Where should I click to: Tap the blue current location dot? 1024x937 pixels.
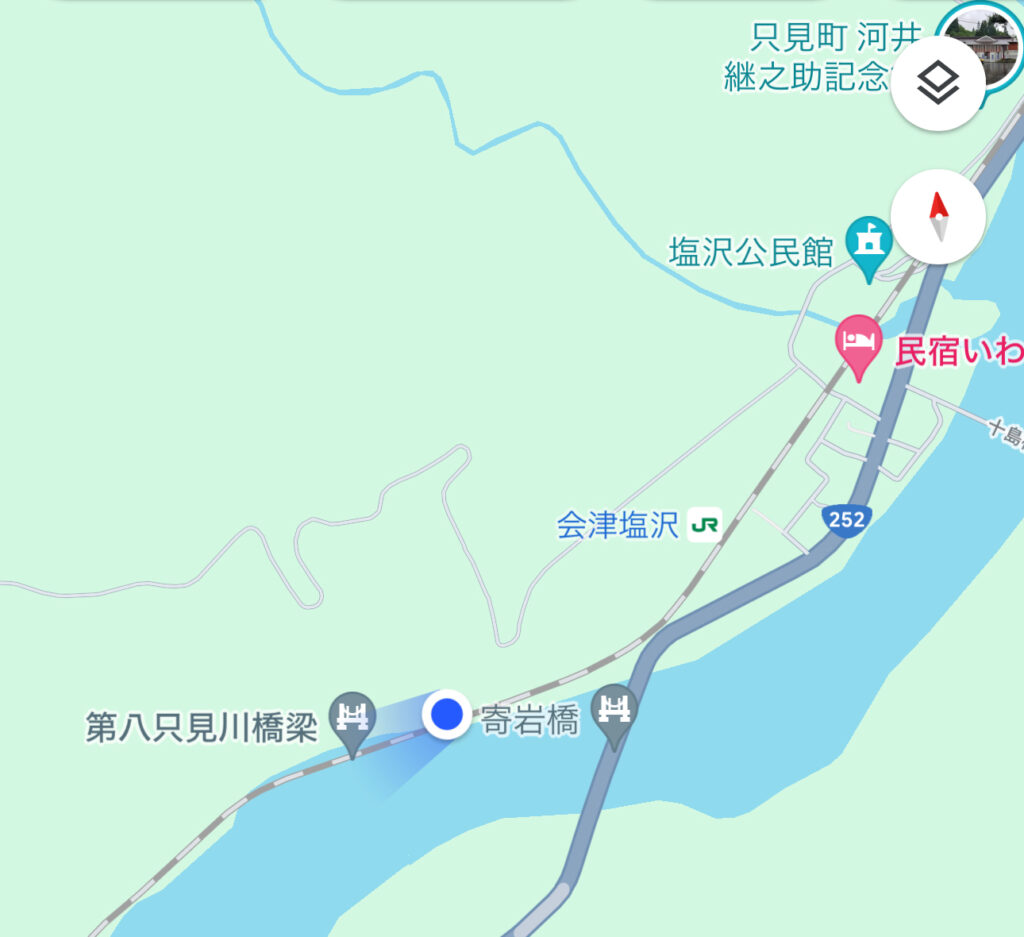447,714
